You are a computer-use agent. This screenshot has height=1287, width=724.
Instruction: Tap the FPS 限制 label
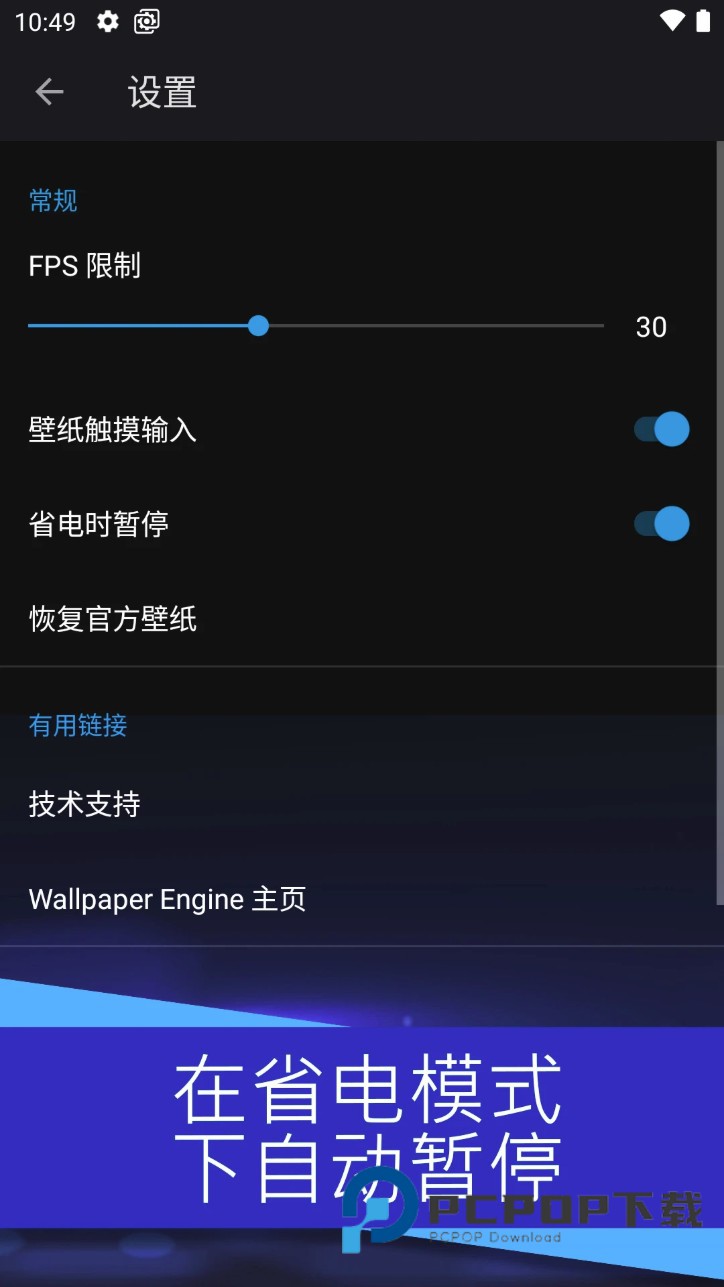[84, 265]
